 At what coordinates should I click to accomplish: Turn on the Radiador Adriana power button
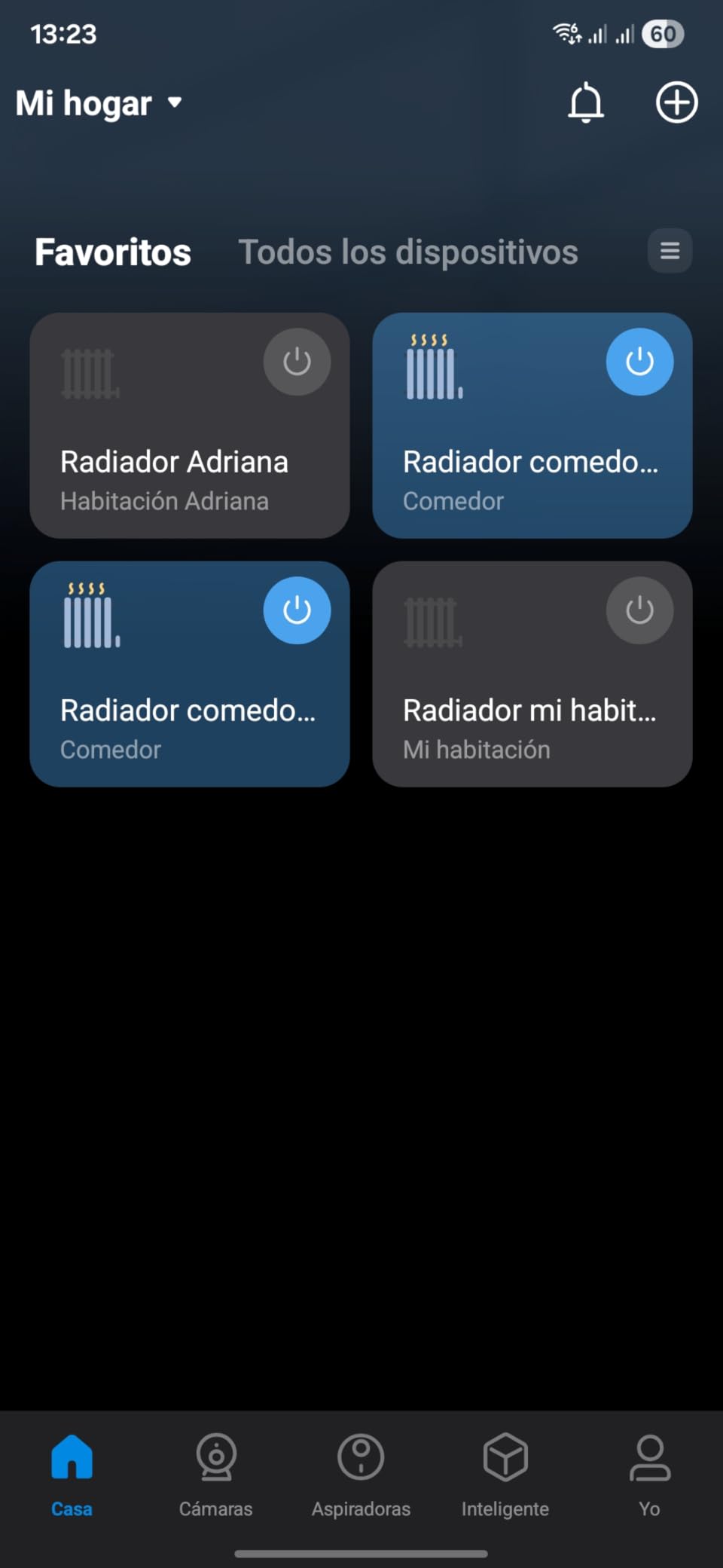297,362
